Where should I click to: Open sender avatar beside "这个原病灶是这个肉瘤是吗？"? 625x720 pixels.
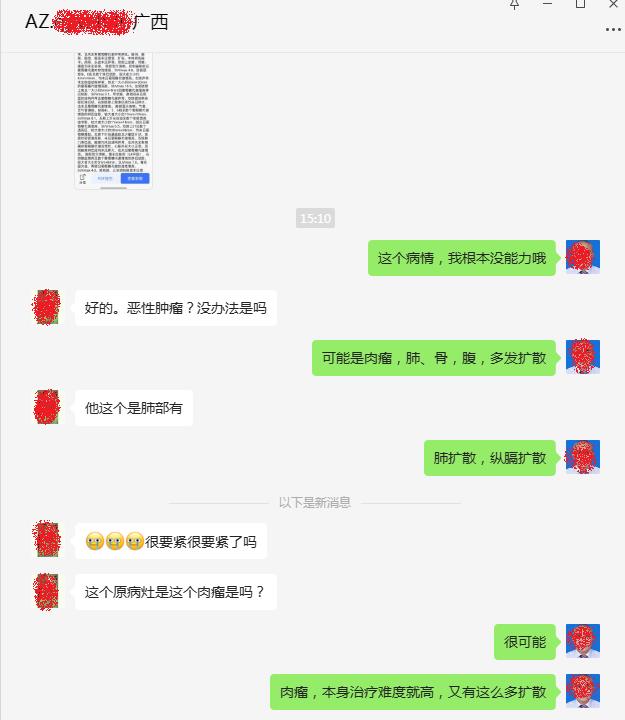click(x=48, y=591)
